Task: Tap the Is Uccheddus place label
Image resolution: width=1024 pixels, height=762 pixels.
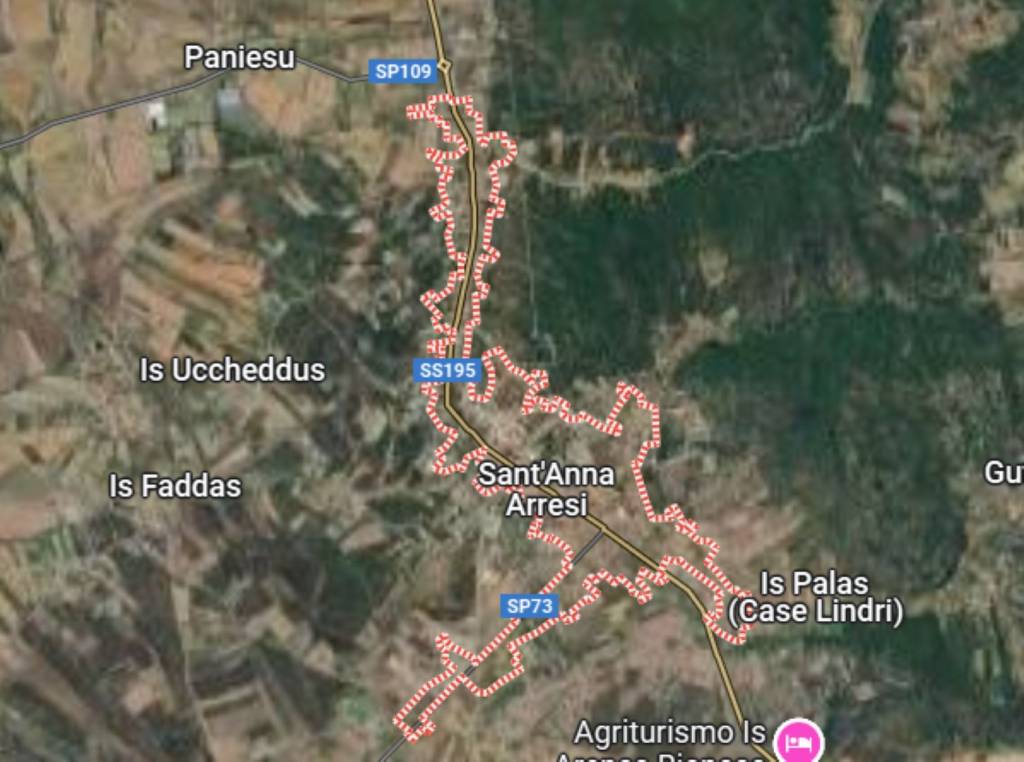Action: click(x=232, y=370)
